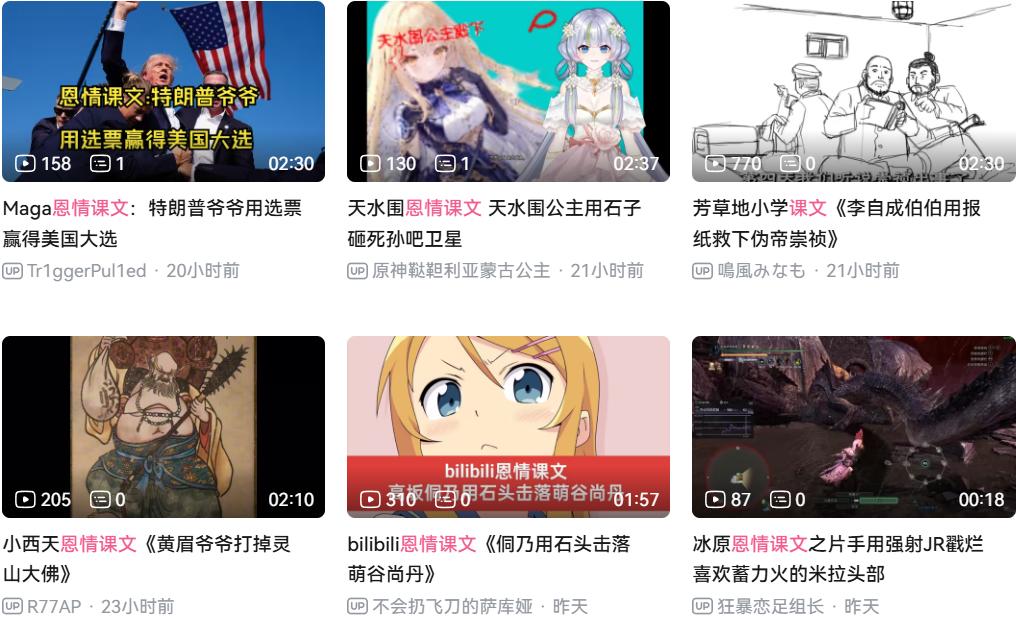Open the 芳草地小学课文 李自成伯伯 video thumbnail
The width and height of the screenshot is (1016, 619).
pos(853,91)
